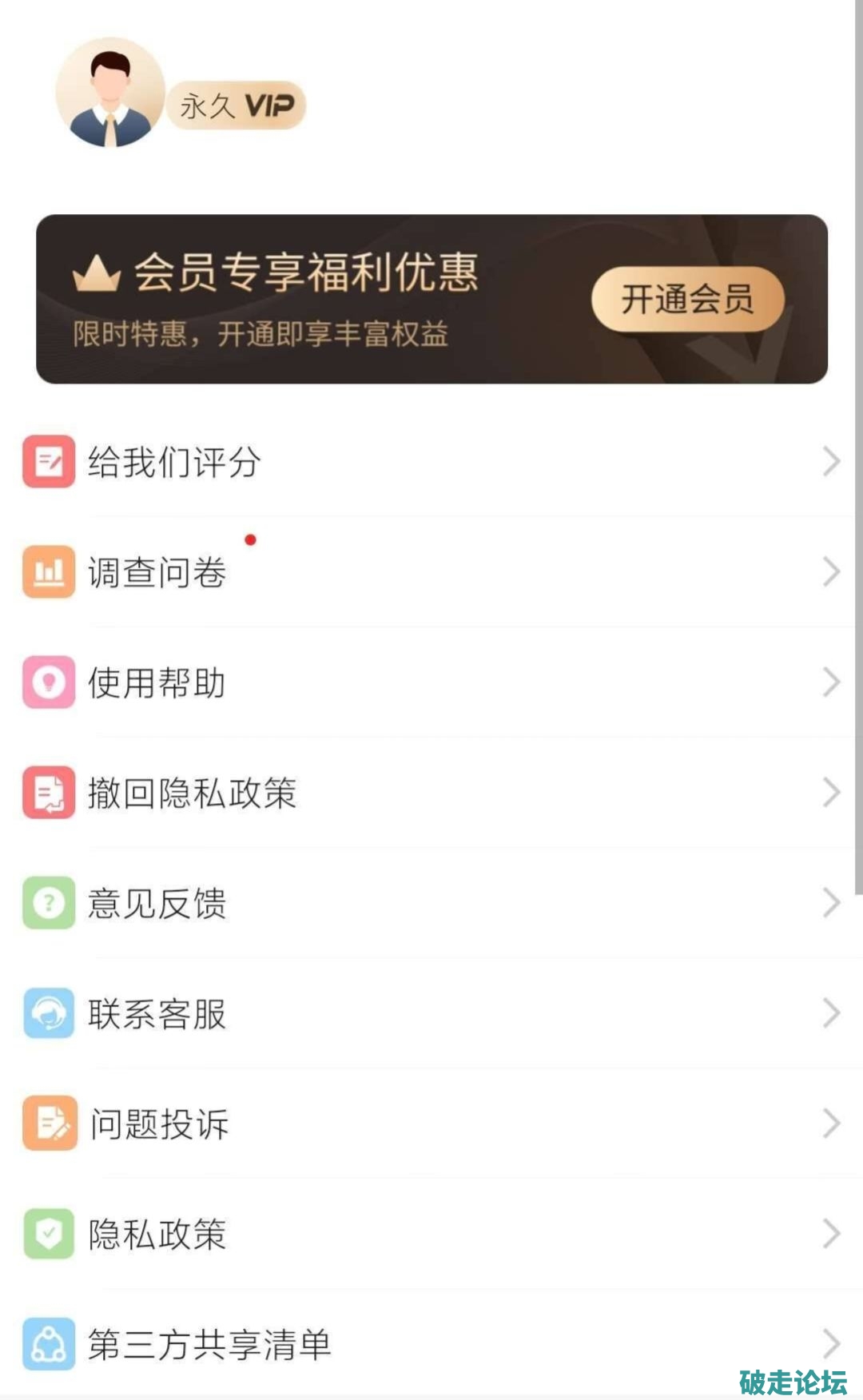Open 第三方共享清单 row
This screenshot has height=1400, width=863.
point(431,1344)
